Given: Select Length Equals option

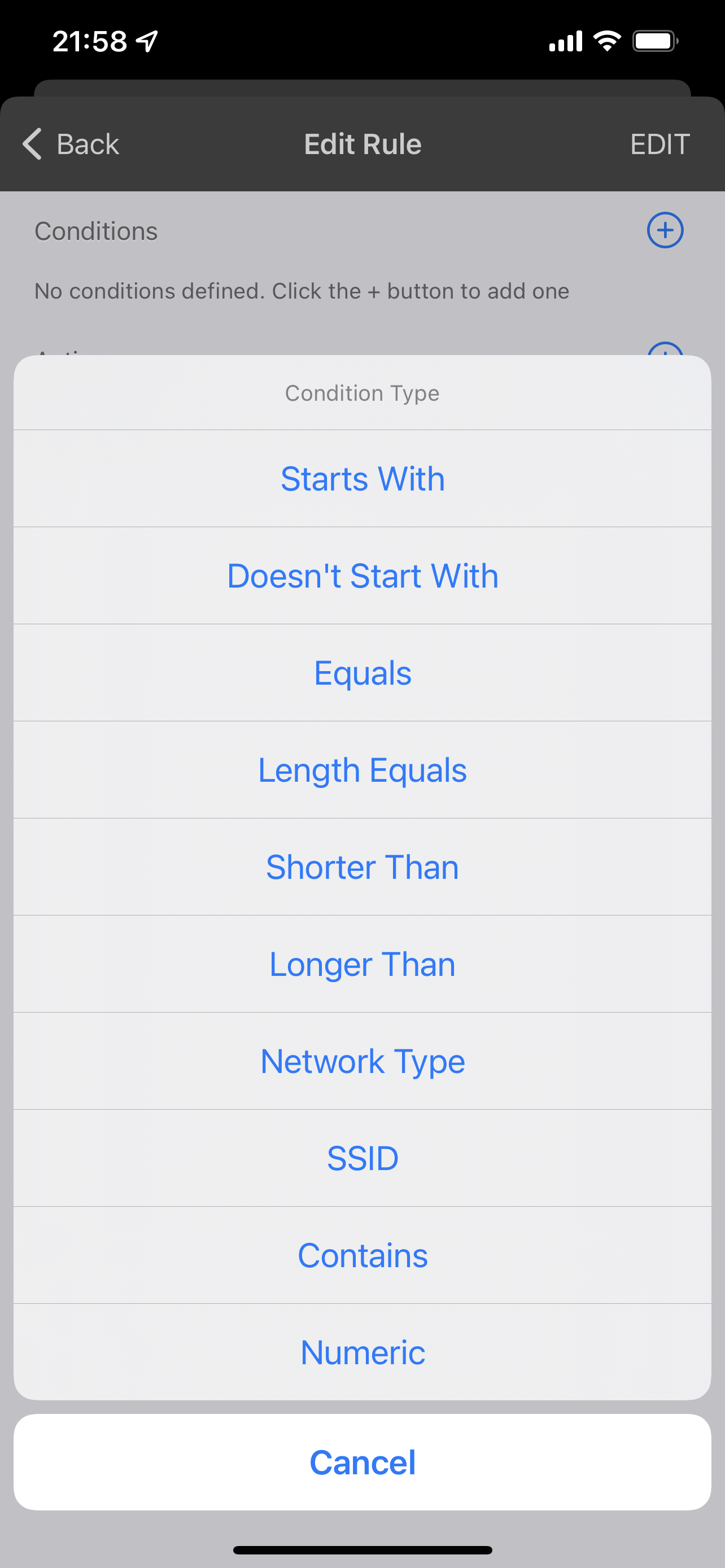Looking at the screenshot, I should click(x=362, y=770).
